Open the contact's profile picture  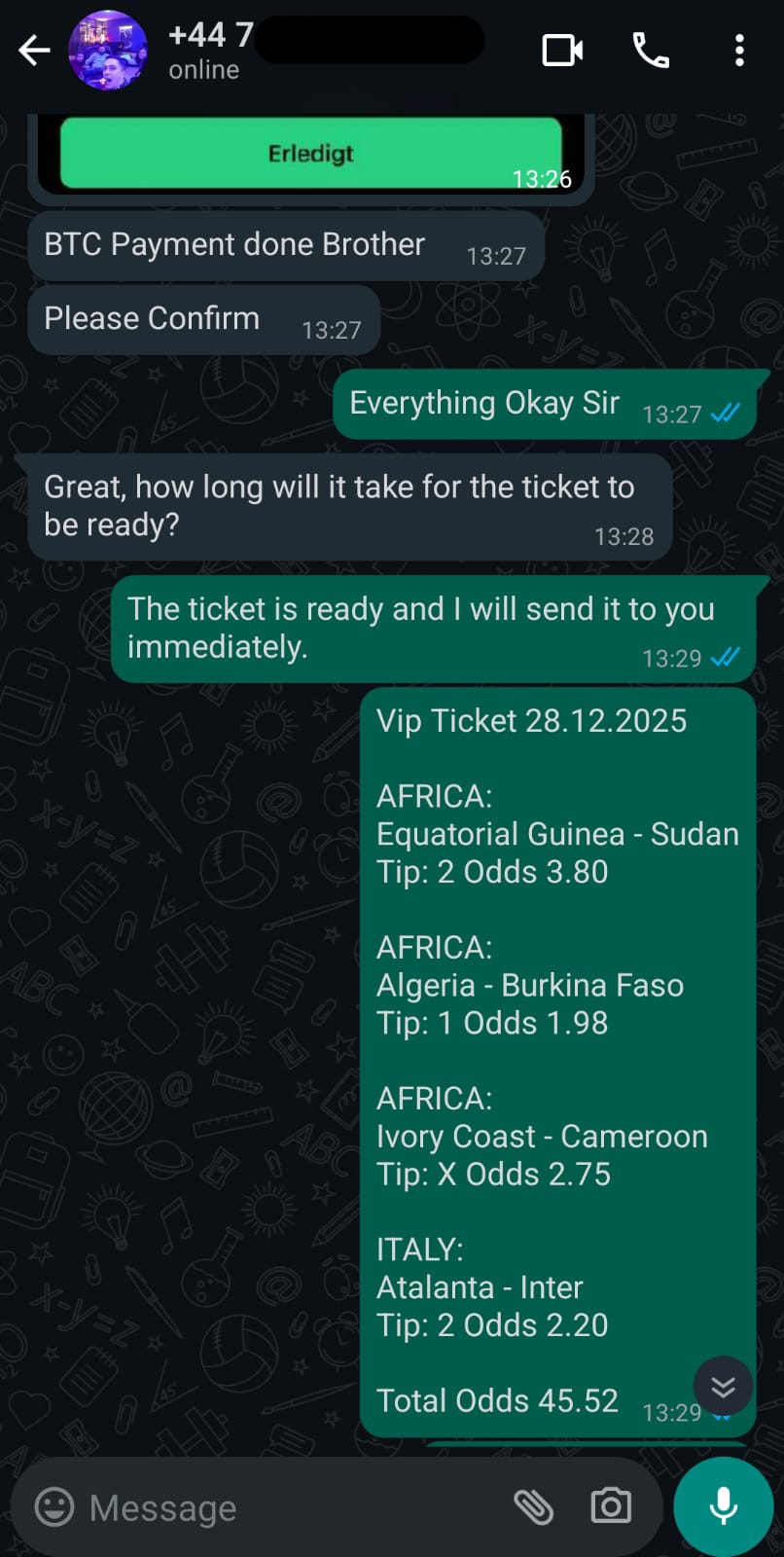[x=108, y=51]
